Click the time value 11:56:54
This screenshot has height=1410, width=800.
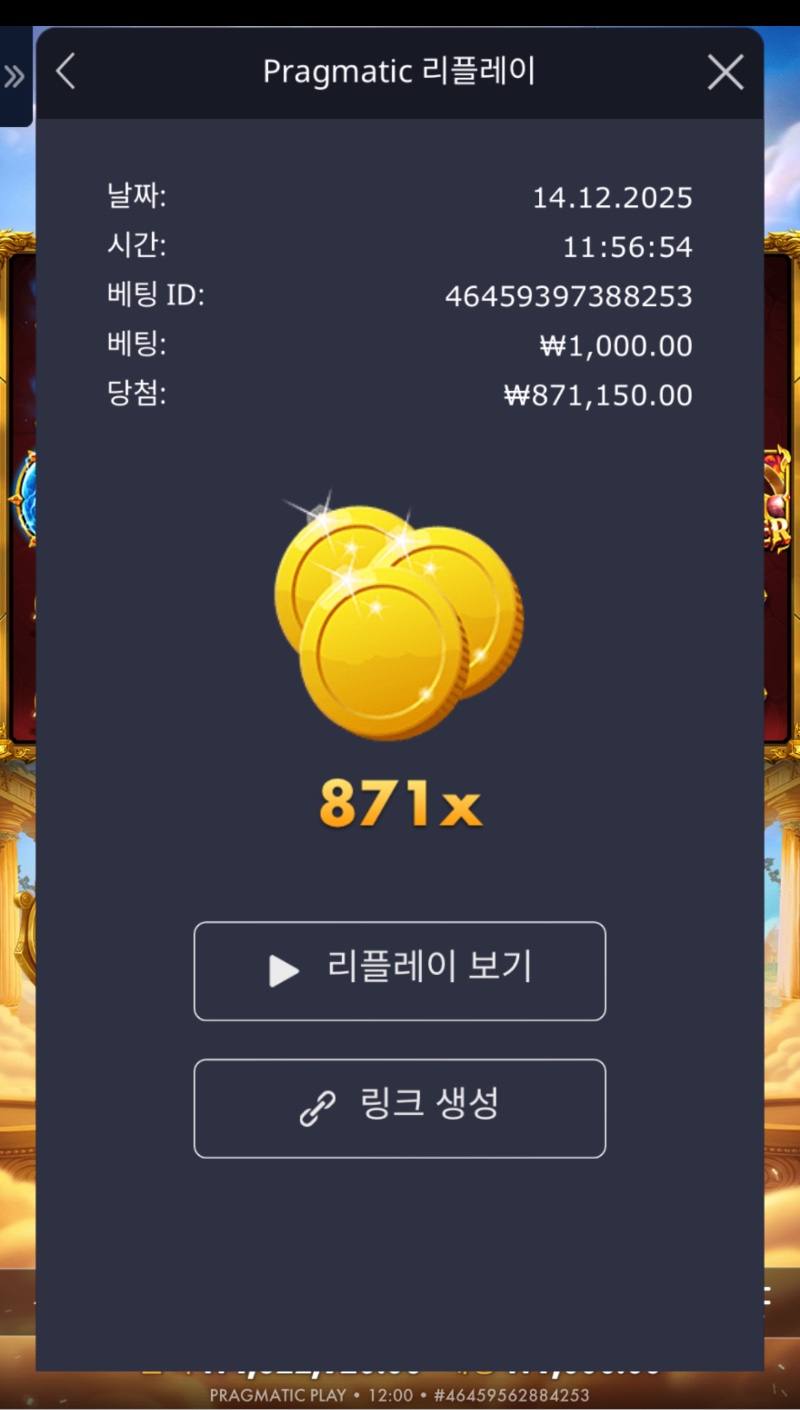coord(629,247)
